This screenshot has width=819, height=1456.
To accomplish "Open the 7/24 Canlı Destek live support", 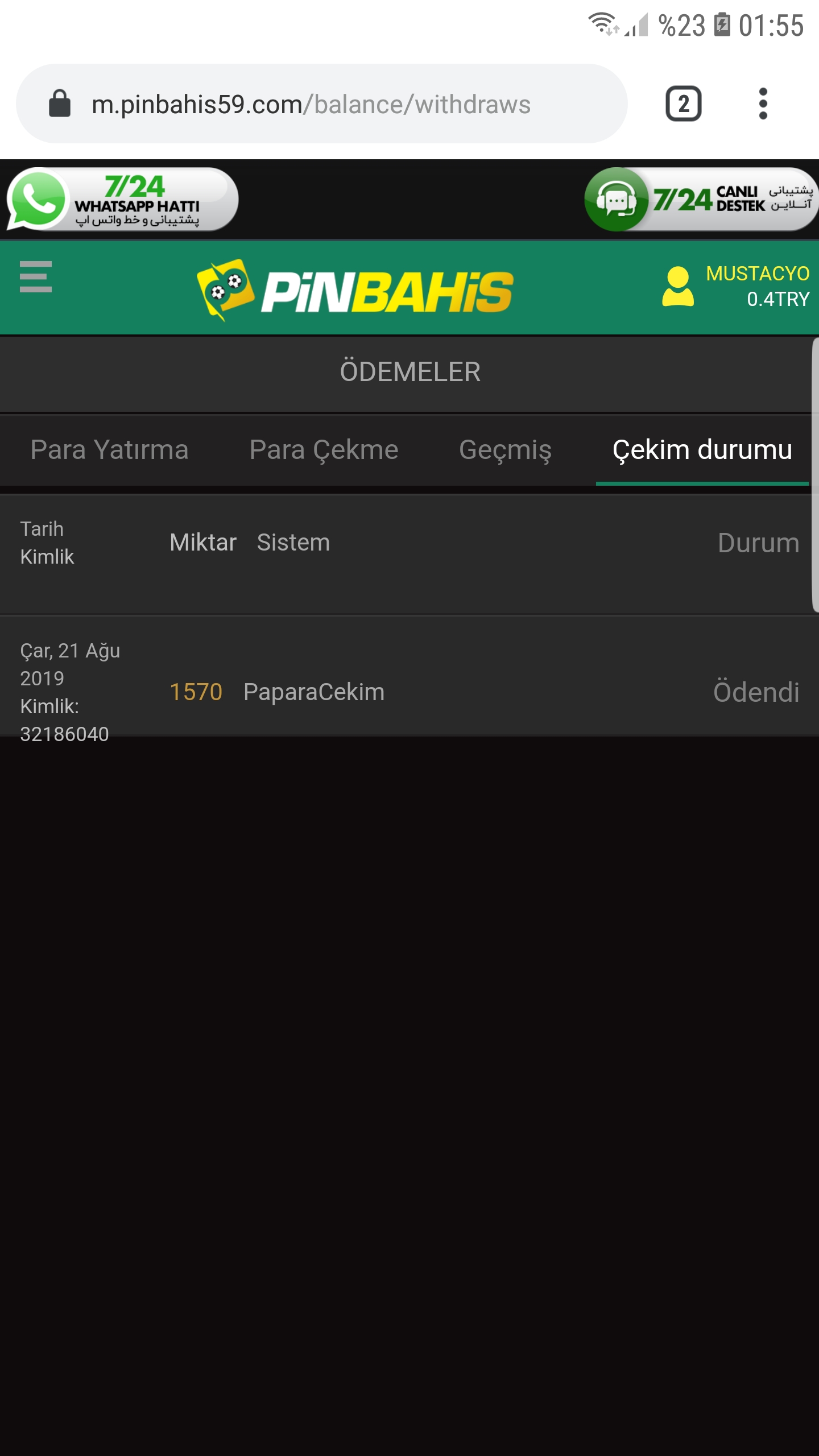I will click(701, 199).
